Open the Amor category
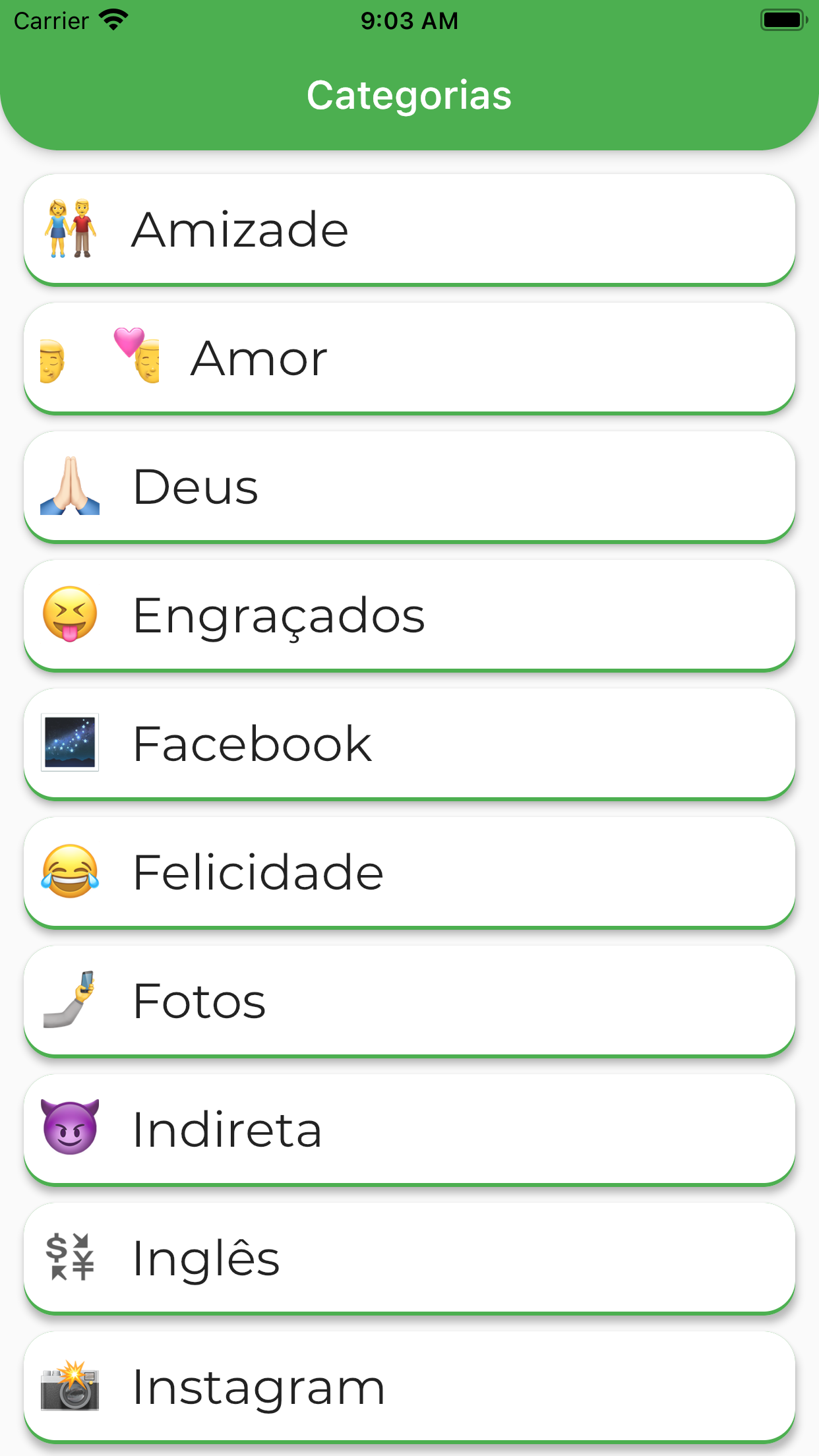This screenshot has height=1456, width=819. (409, 357)
